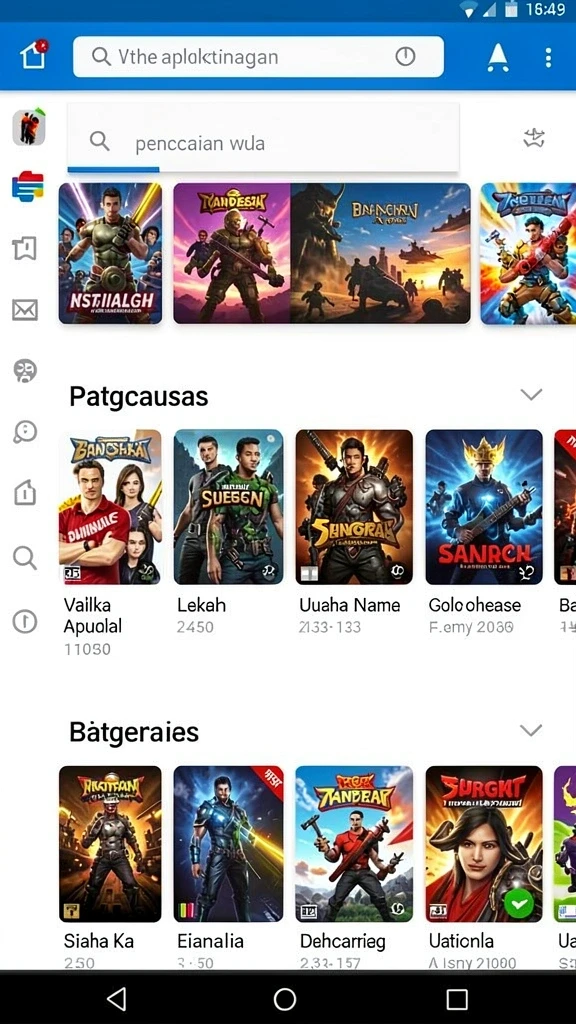The width and height of the screenshot is (576, 1024).
Task: Open the top 'Vthe aplolktinagan' search box
Action: [258, 57]
